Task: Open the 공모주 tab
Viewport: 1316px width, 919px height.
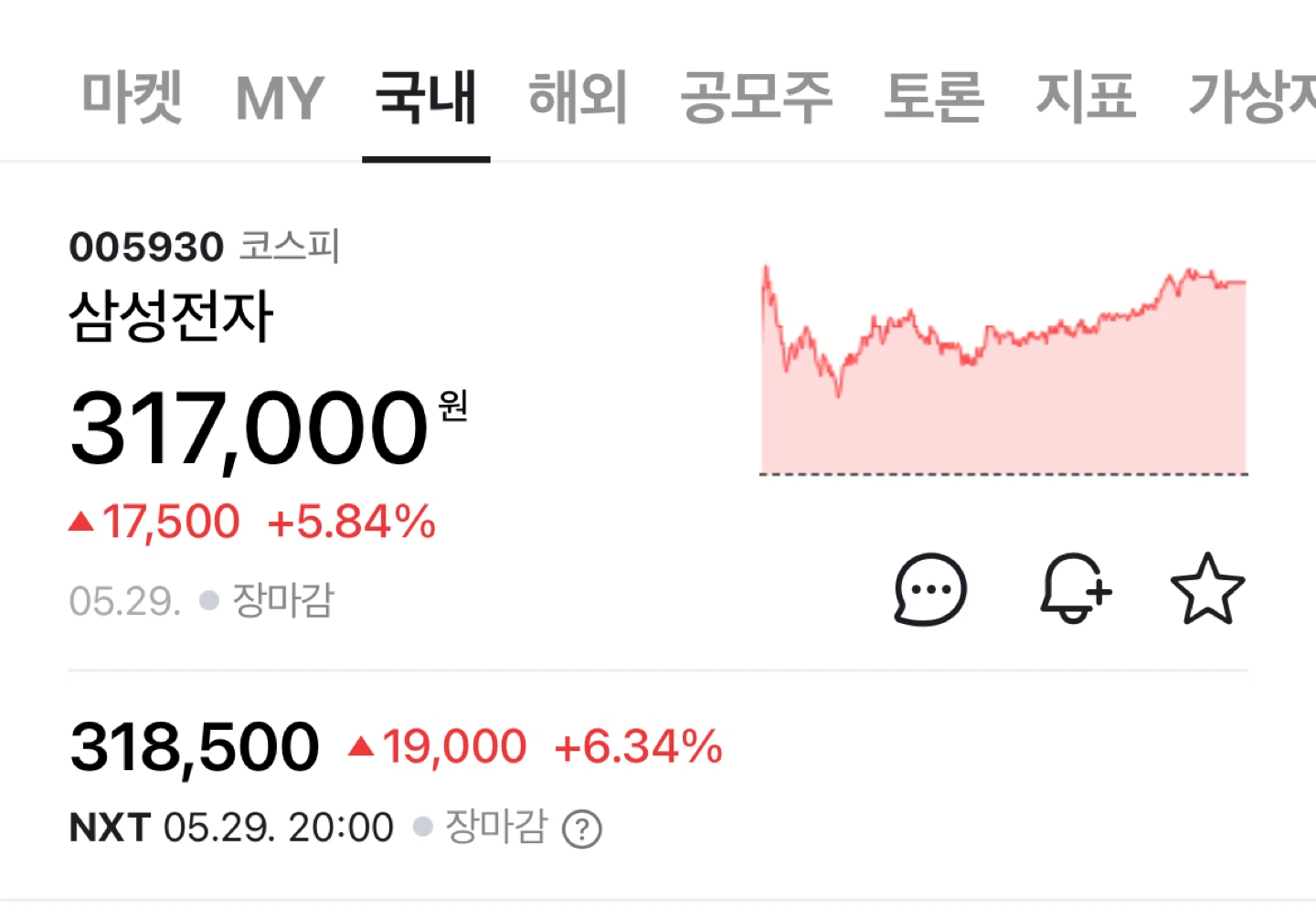Action: [756, 97]
